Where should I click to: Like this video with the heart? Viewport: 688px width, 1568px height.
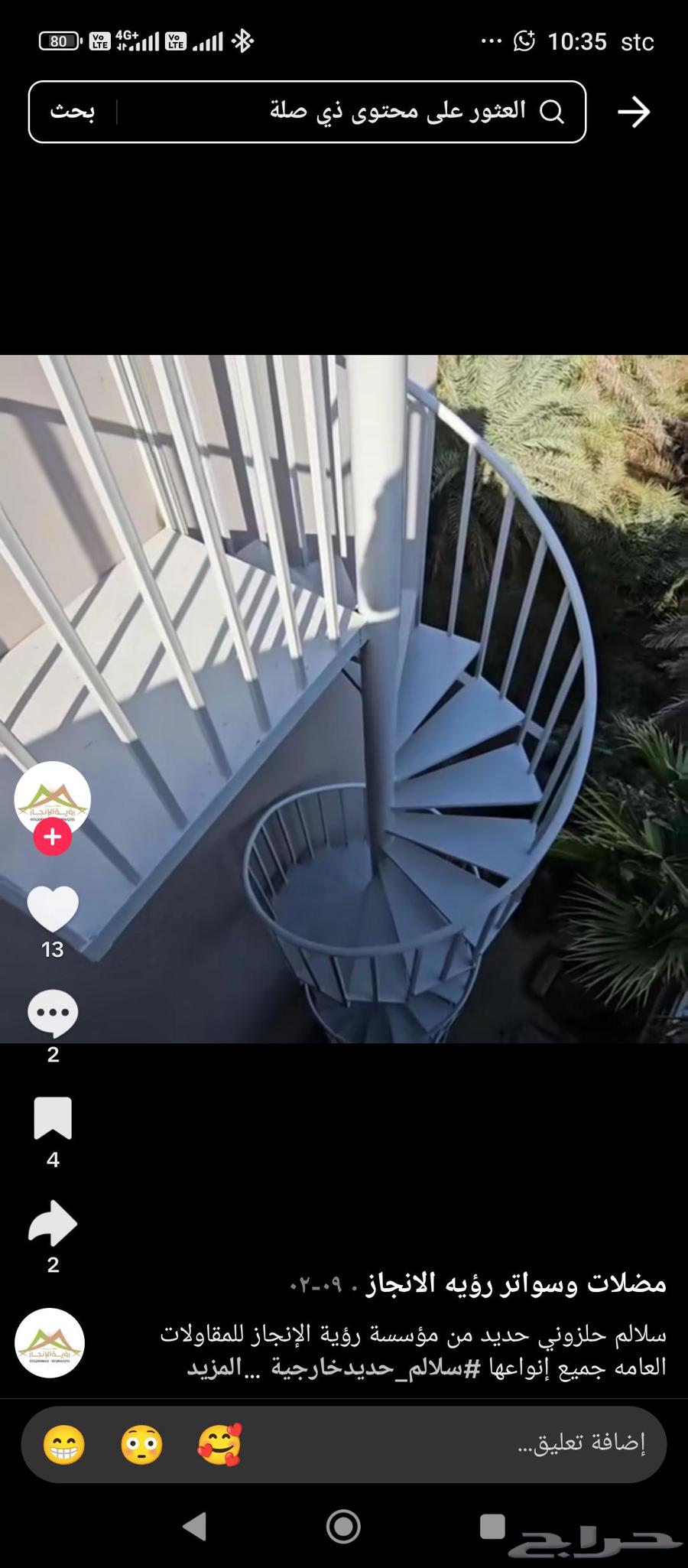(53, 909)
